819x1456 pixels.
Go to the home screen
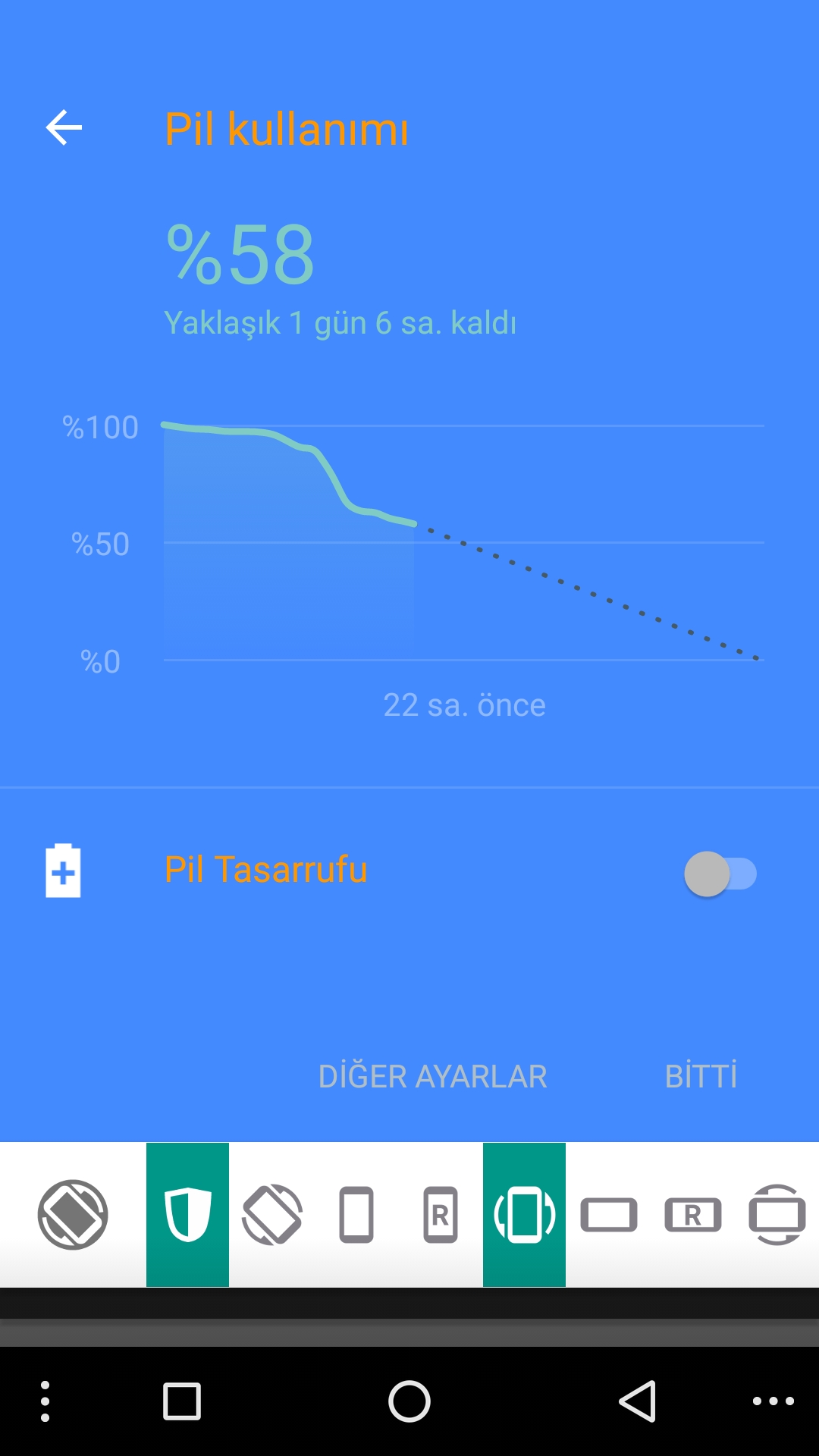pyautogui.click(x=409, y=1401)
